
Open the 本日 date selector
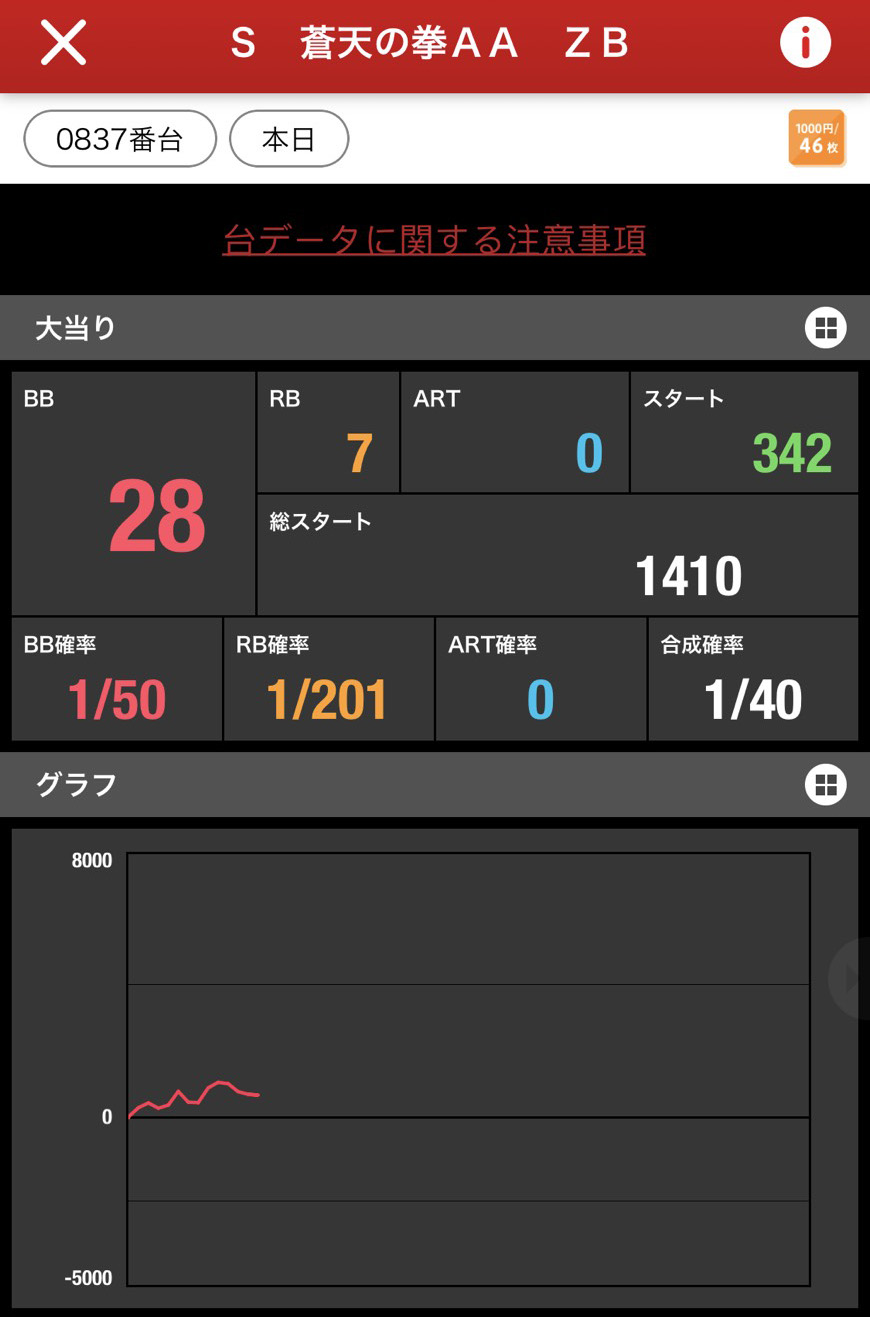pyautogui.click(x=289, y=138)
